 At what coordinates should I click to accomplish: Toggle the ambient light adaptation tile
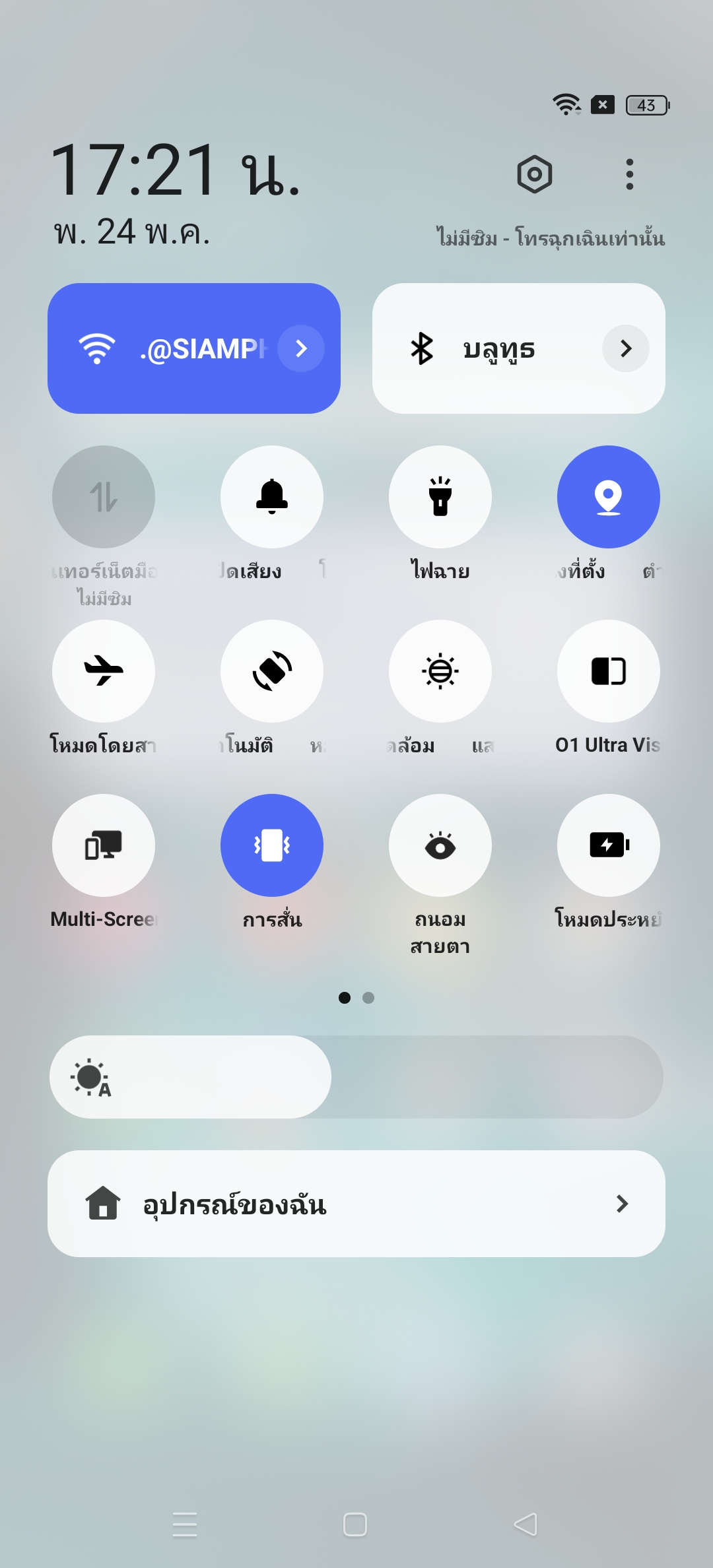tap(440, 671)
